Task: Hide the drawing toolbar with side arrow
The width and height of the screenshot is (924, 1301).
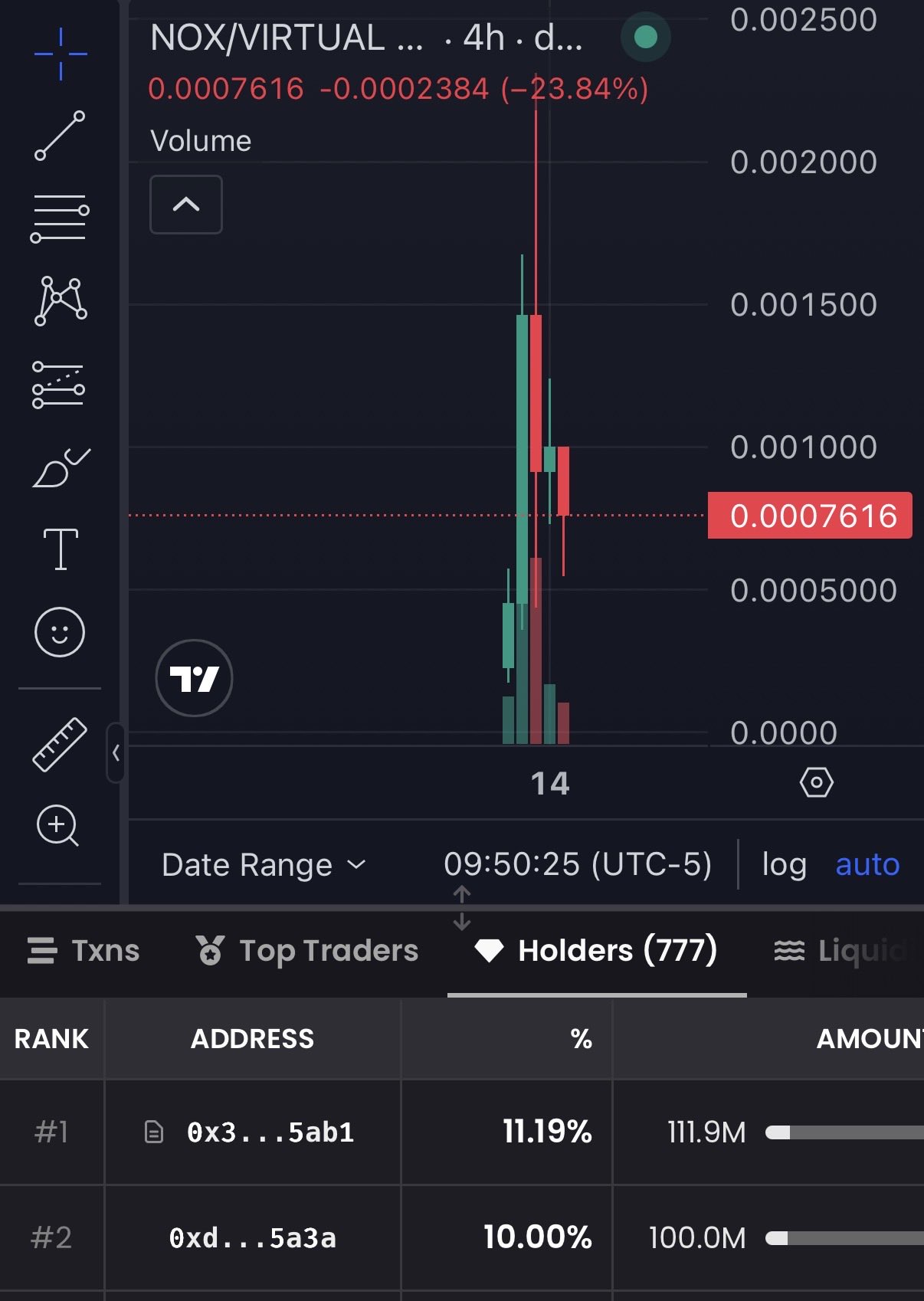Action: click(x=116, y=753)
